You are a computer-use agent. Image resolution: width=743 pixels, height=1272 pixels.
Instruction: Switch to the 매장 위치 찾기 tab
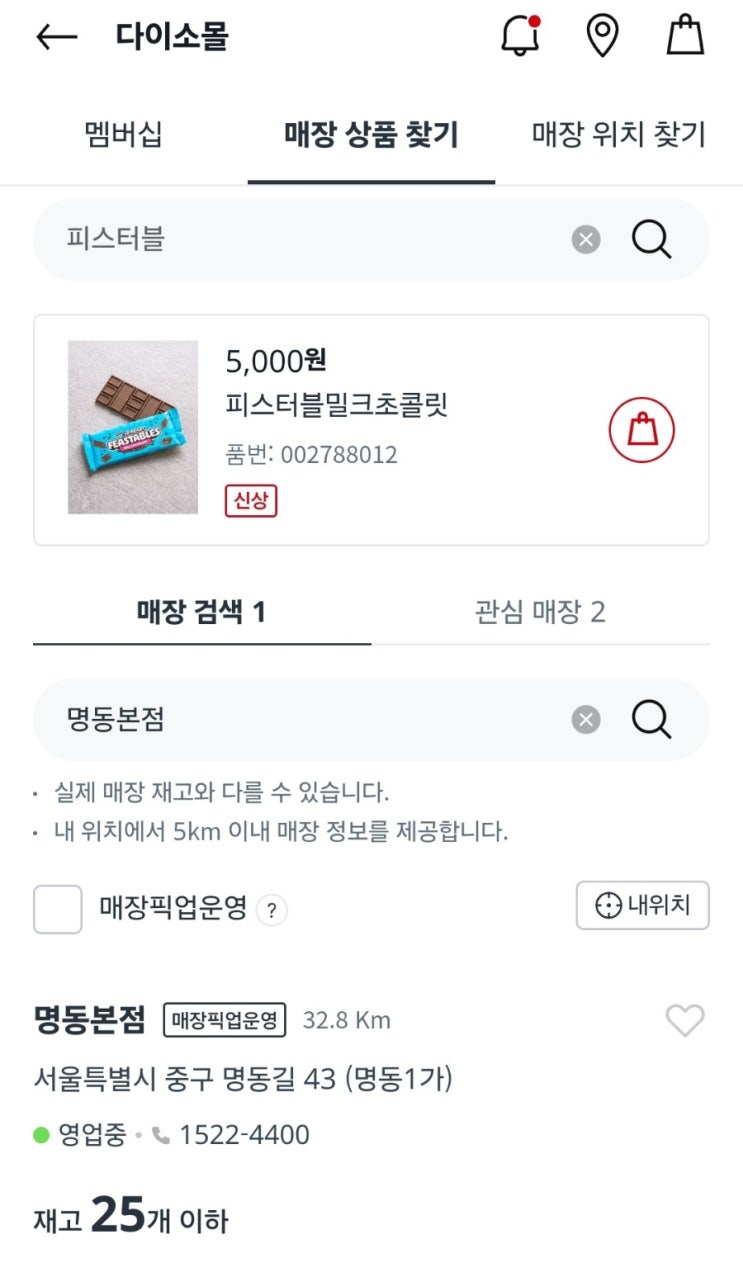[x=618, y=135]
